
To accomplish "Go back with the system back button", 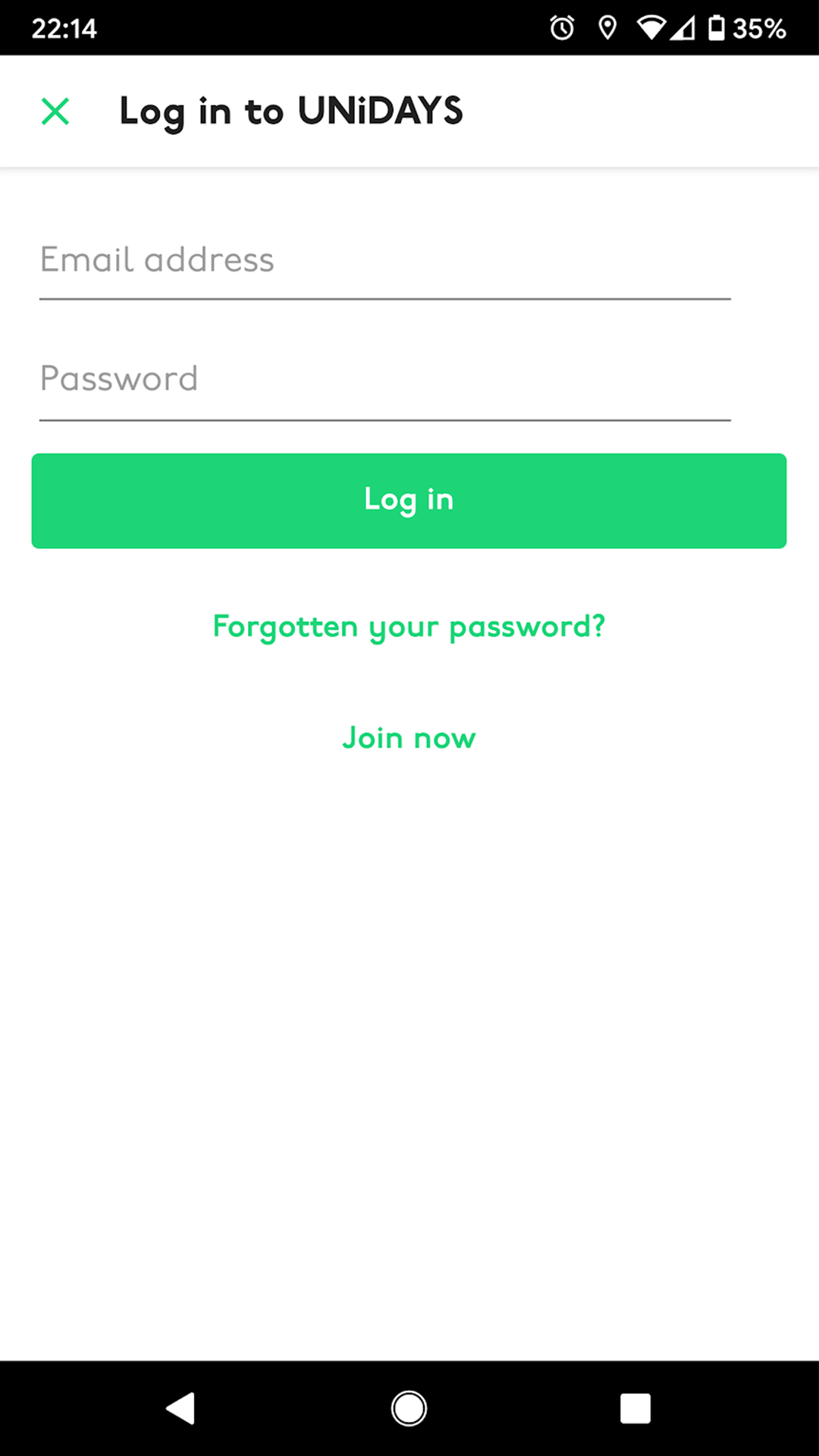I will click(x=180, y=1408).
